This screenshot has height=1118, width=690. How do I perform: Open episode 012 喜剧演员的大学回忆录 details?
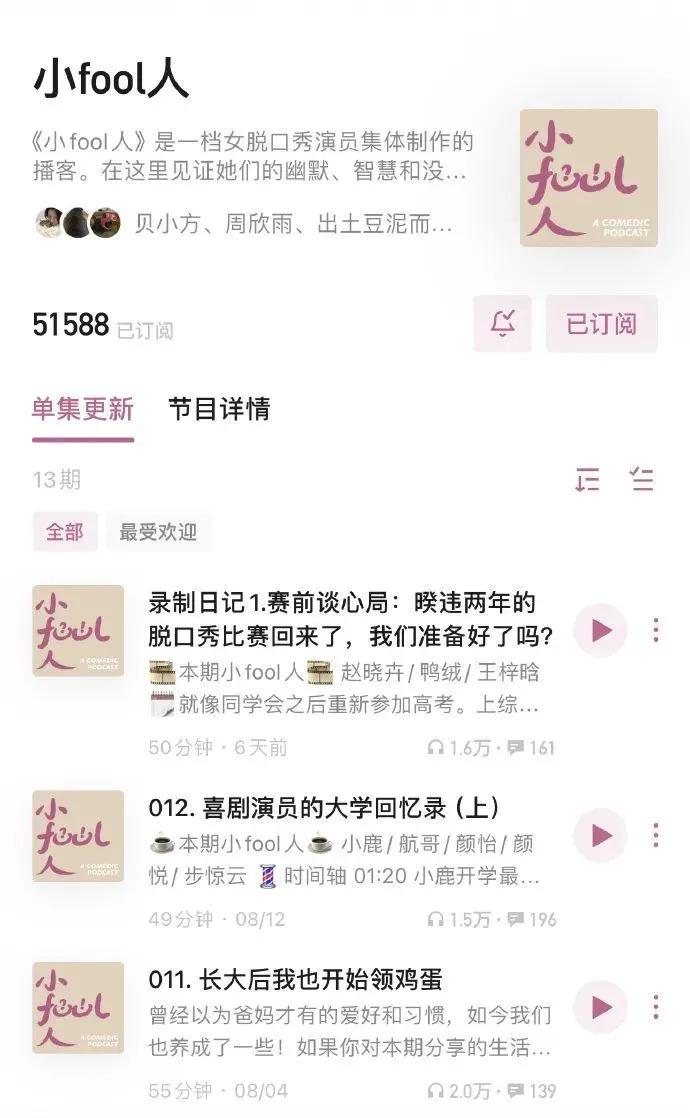pyautogui.click(x=324, y=808)
